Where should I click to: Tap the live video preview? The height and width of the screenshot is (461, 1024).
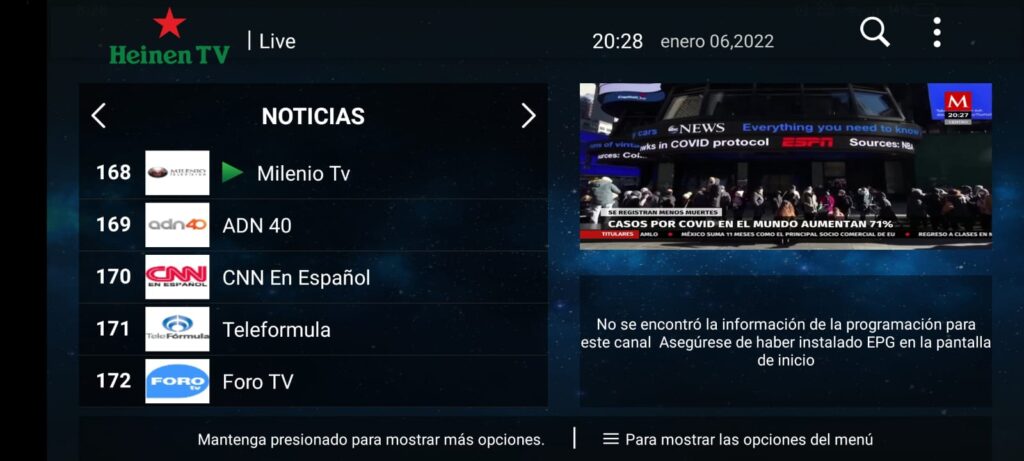pos(785,165)
